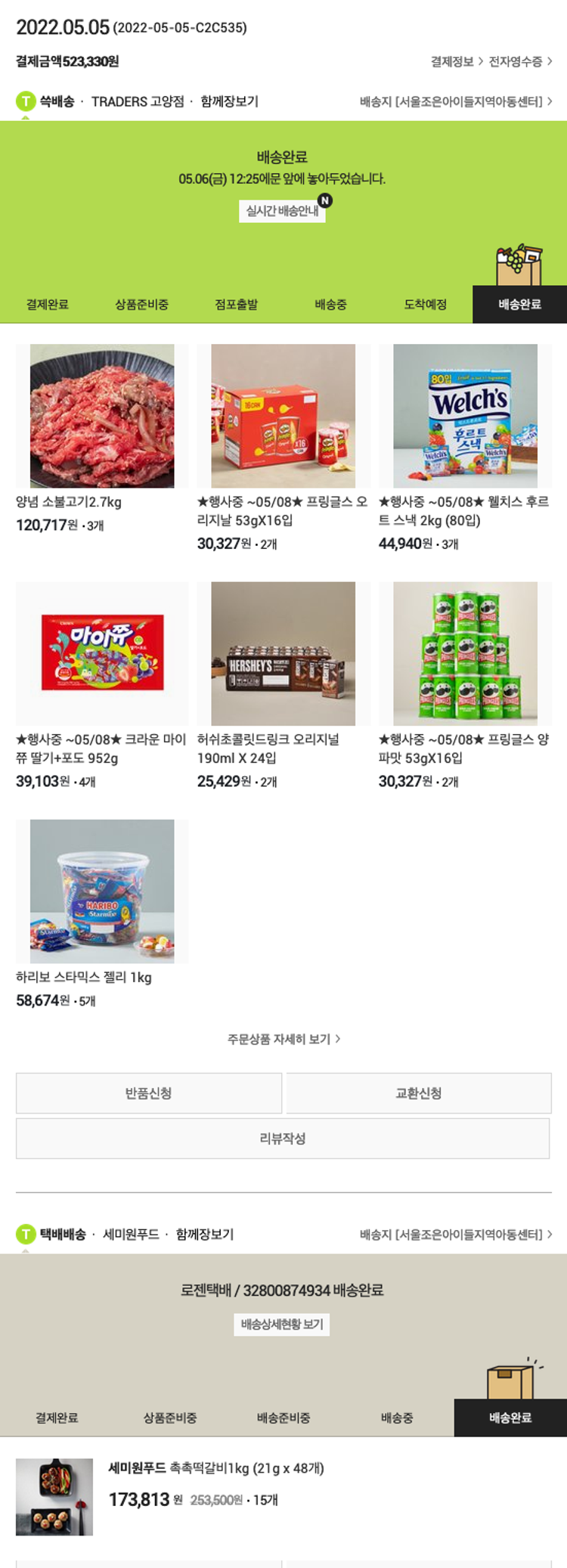View 프링글스 오리지날 53gX16입 item
This screenshot has height=1568, width=567.
283,416
